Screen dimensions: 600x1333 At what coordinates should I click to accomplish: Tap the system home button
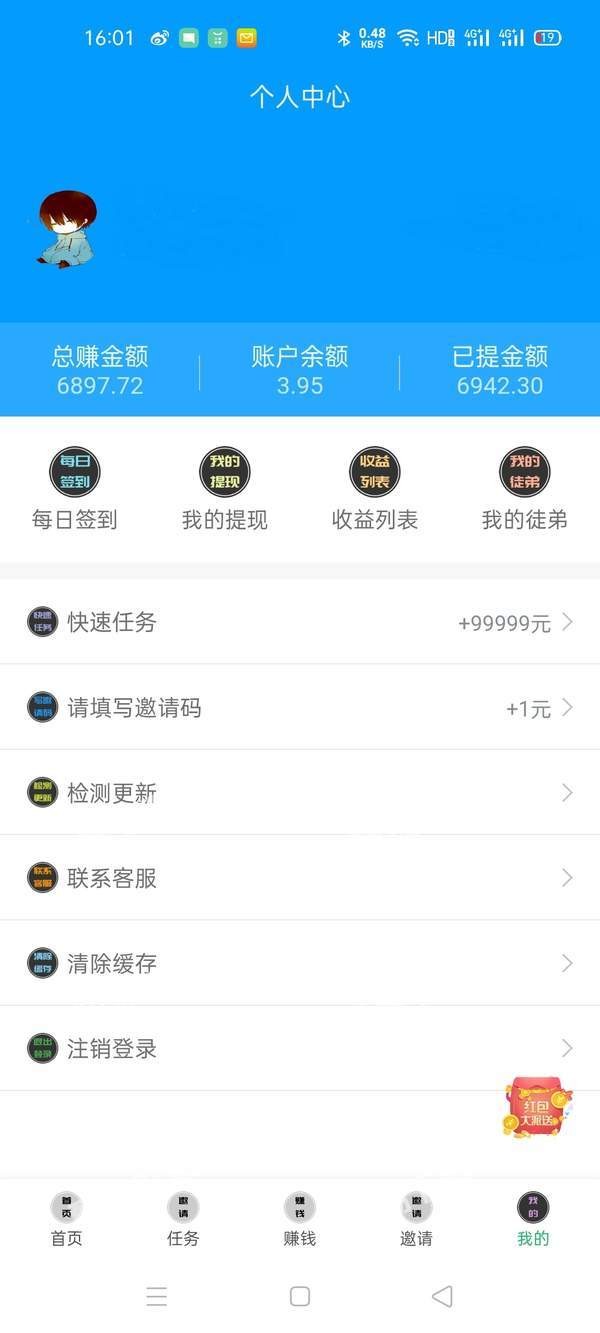point(300,1297)
